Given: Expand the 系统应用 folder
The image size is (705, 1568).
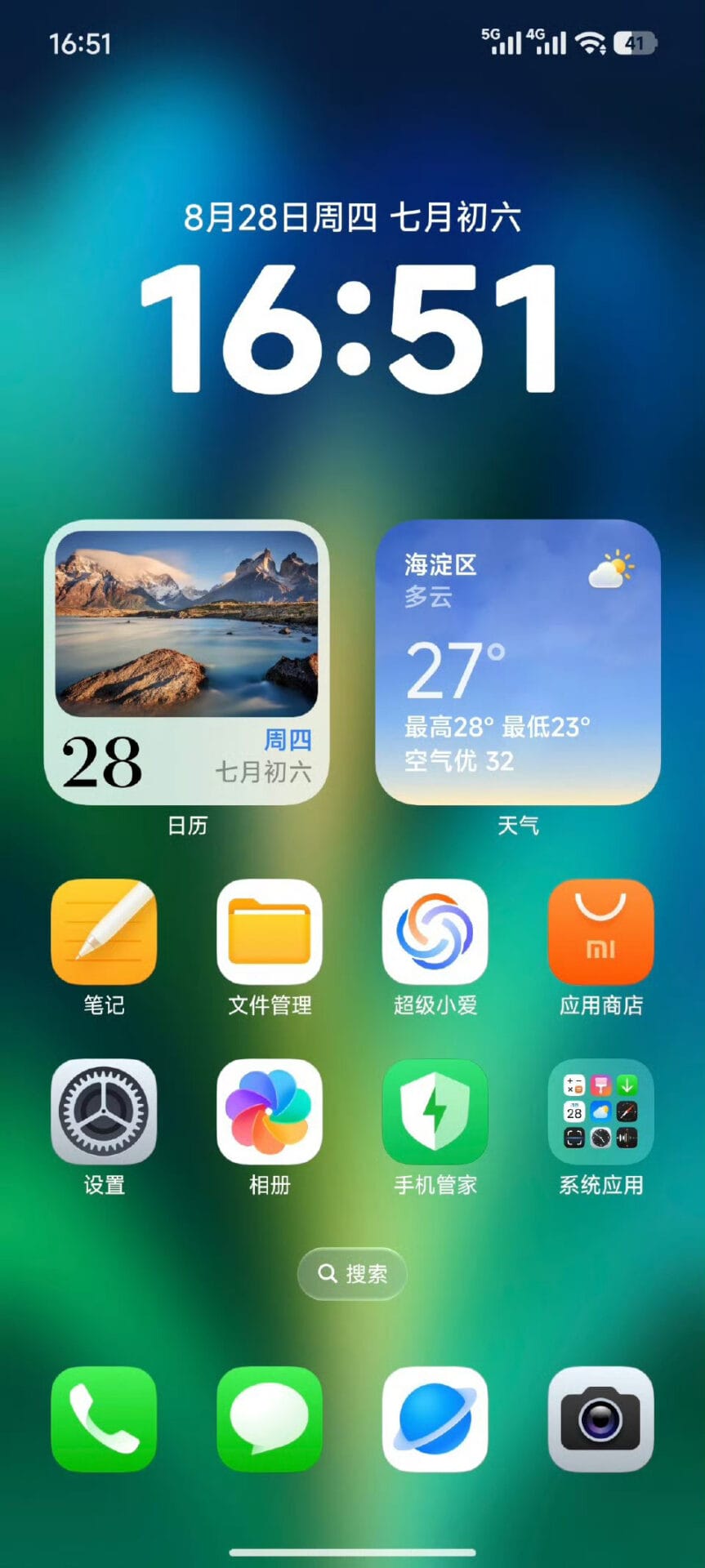Looking at the screenshot, I should pyautogui.click(x=600, y=1111).
